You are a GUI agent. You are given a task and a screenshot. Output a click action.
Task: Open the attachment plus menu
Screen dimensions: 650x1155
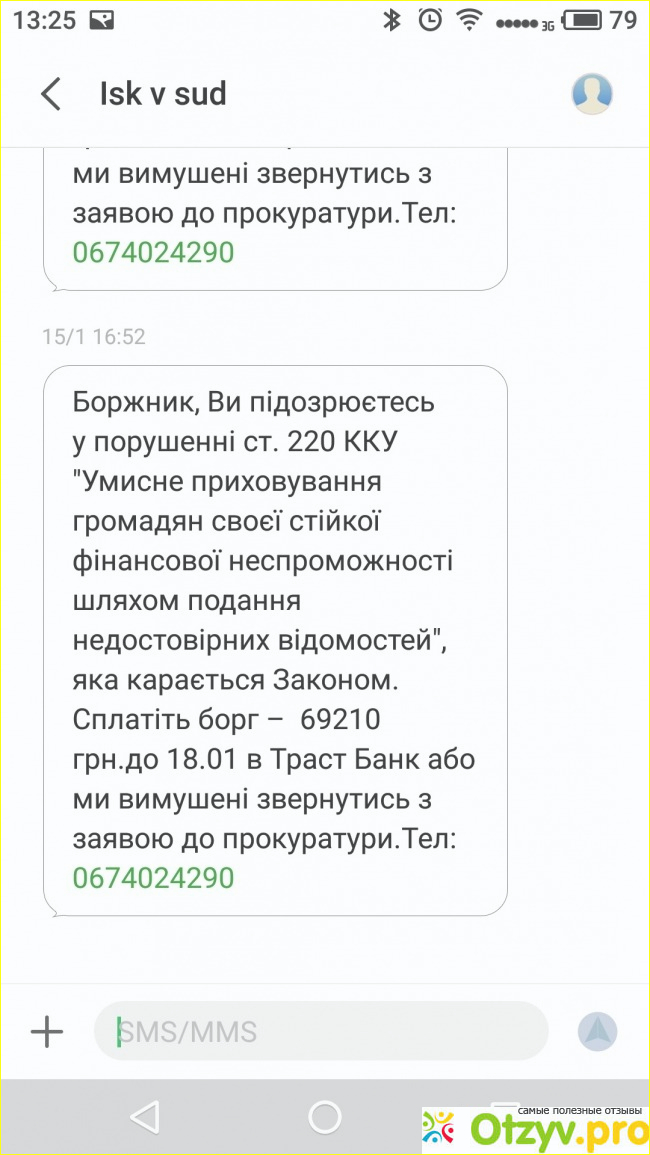(x=47, y=1031)
